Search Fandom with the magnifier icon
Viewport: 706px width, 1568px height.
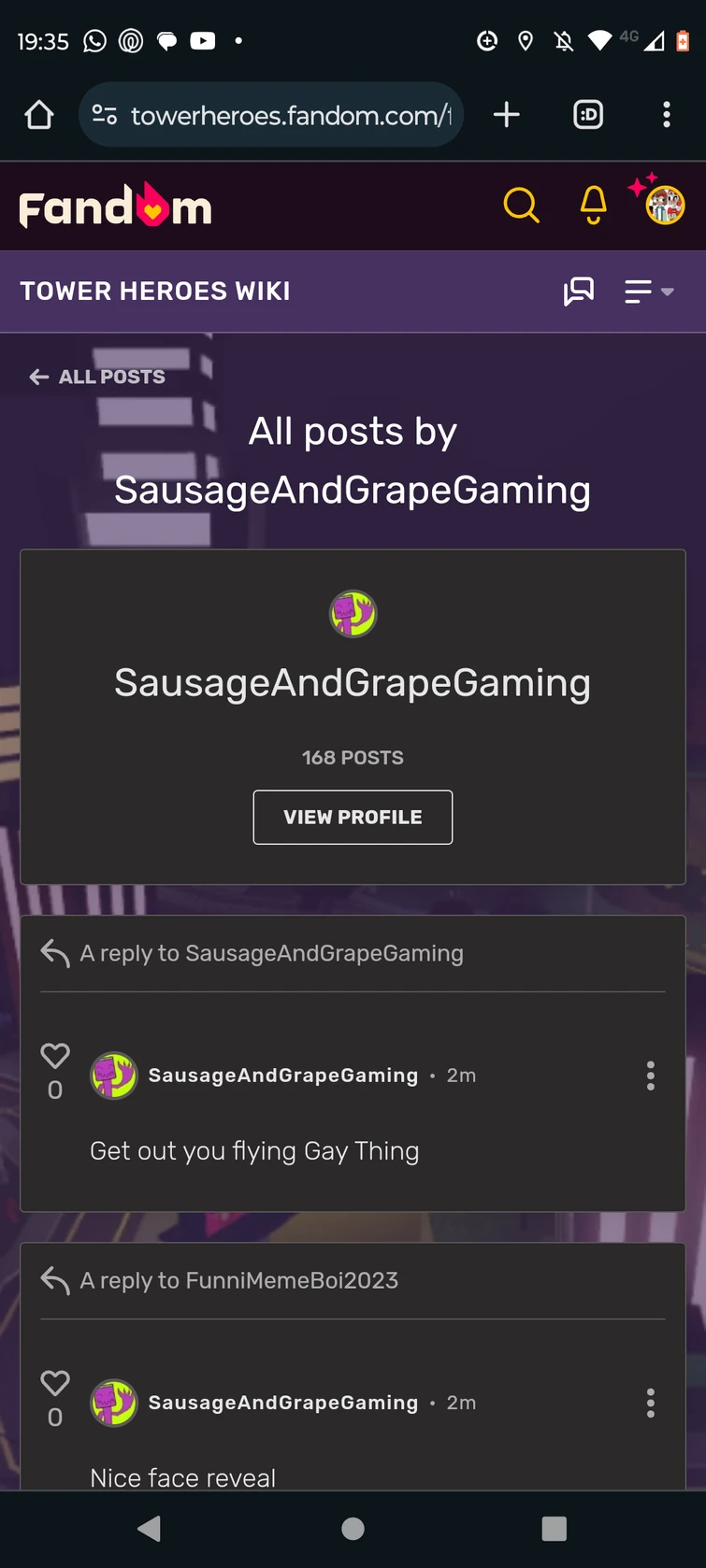pyautogui.click(x=521, y=205)
